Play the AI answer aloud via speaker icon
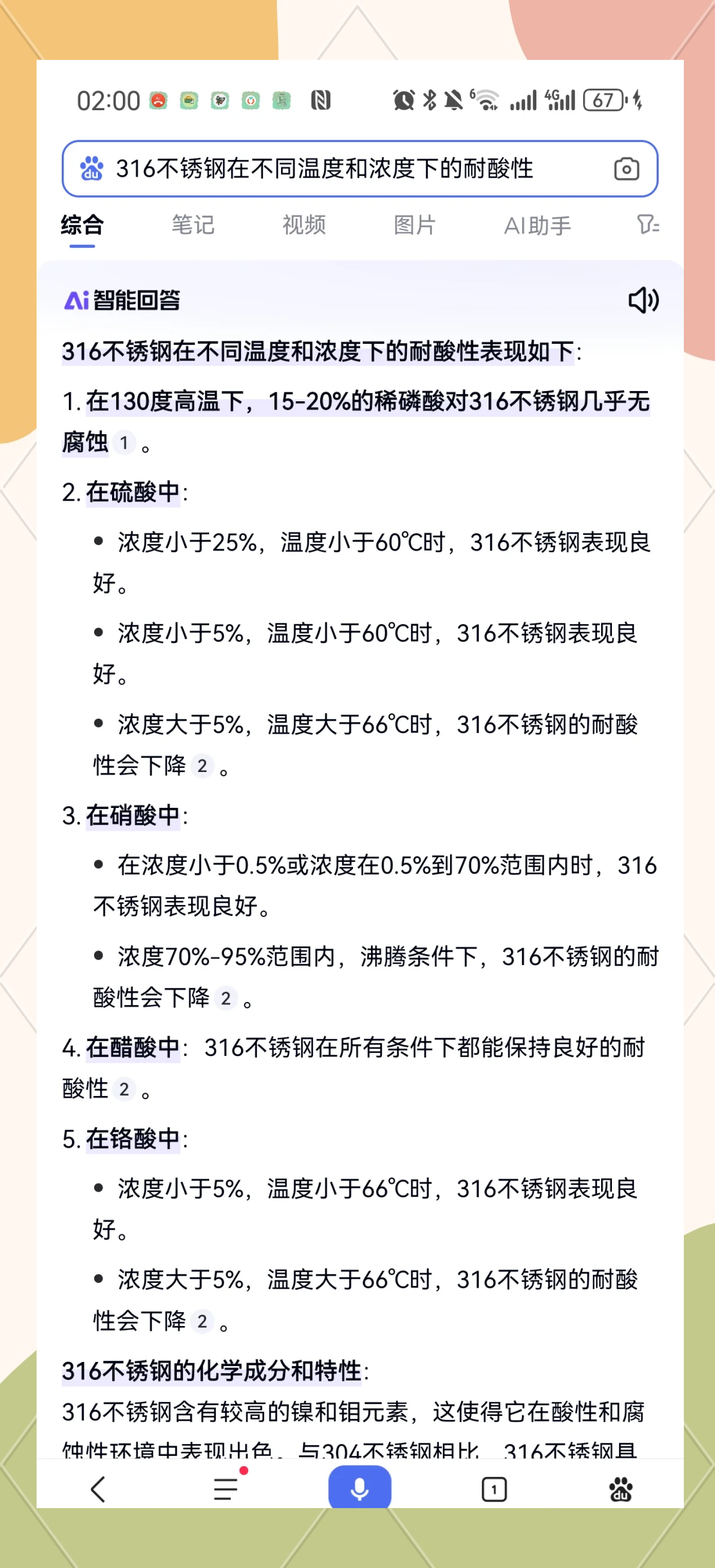Viewport: 715px width, 1568px height. point(643,300)
